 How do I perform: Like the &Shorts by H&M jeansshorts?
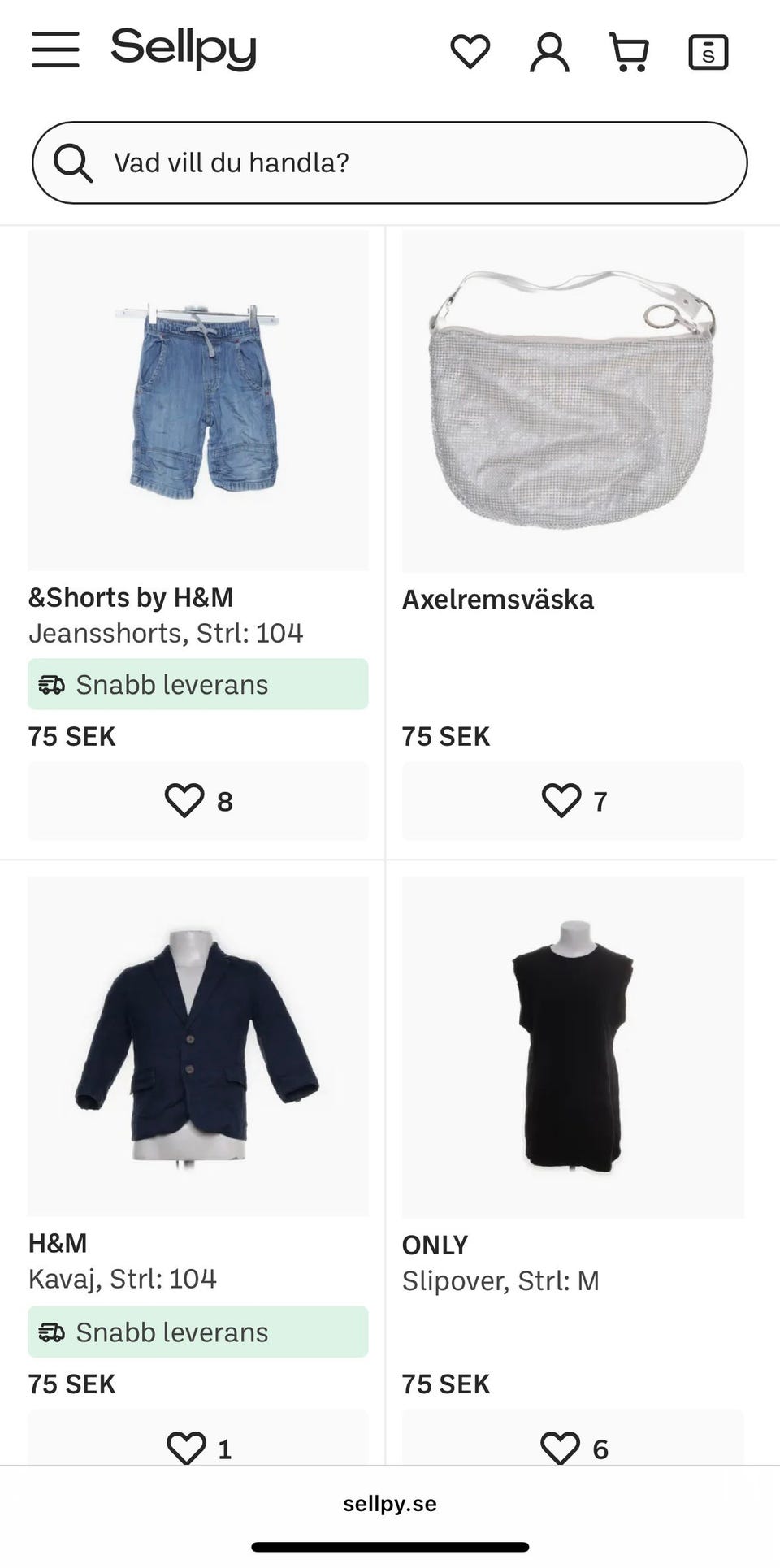click(197, 801)
